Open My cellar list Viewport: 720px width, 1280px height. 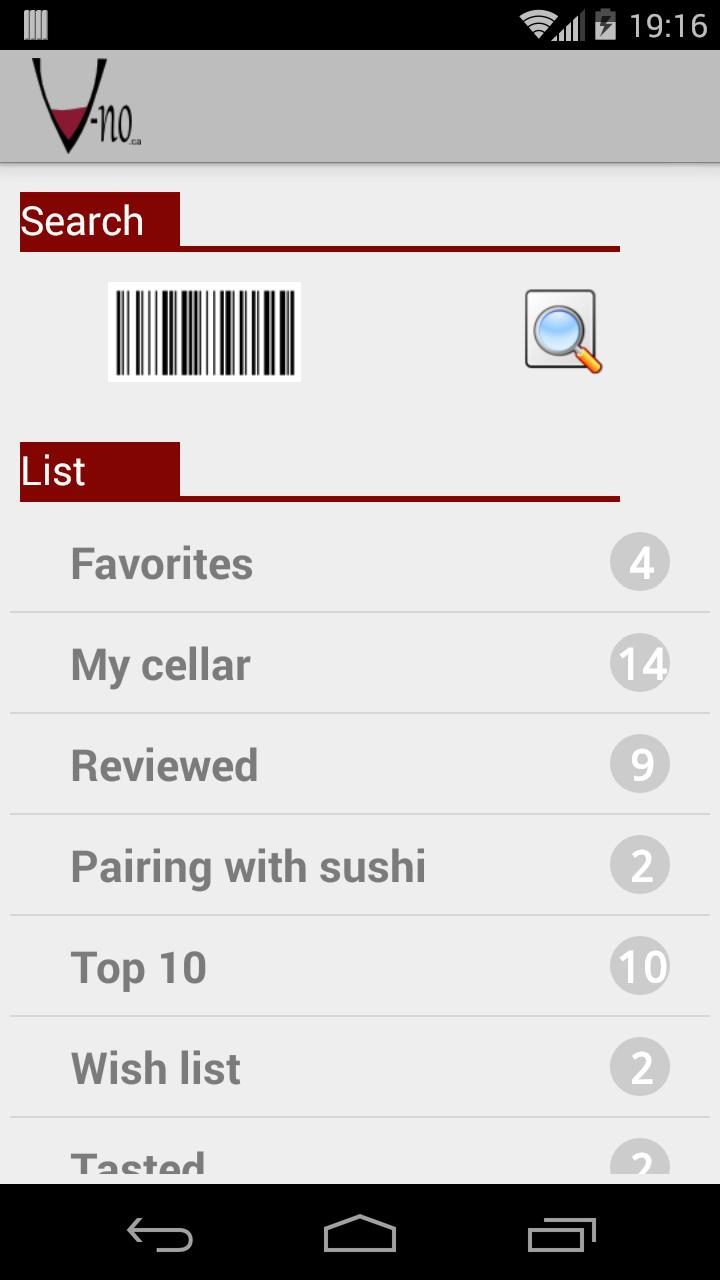(x=360, y=664)
